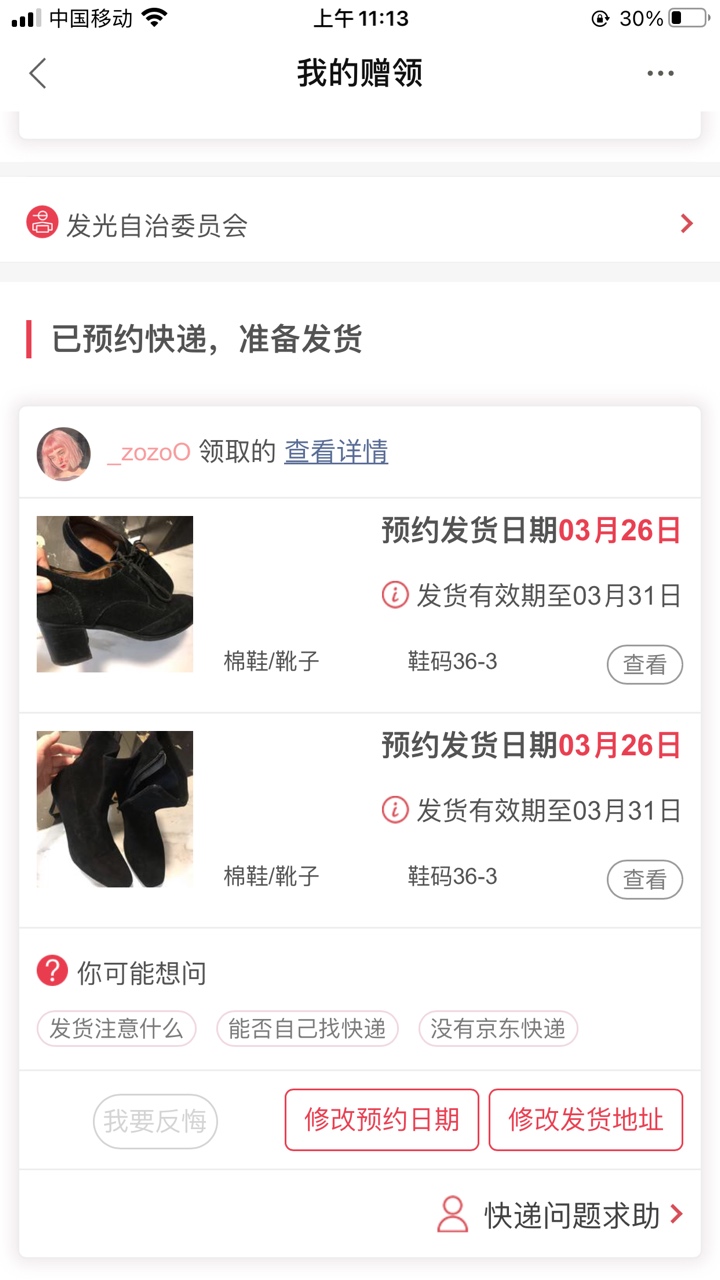This screenshot has width=720, height=1280.
Task: Open _zozoO's profile avatar
Action: point(63,453)
